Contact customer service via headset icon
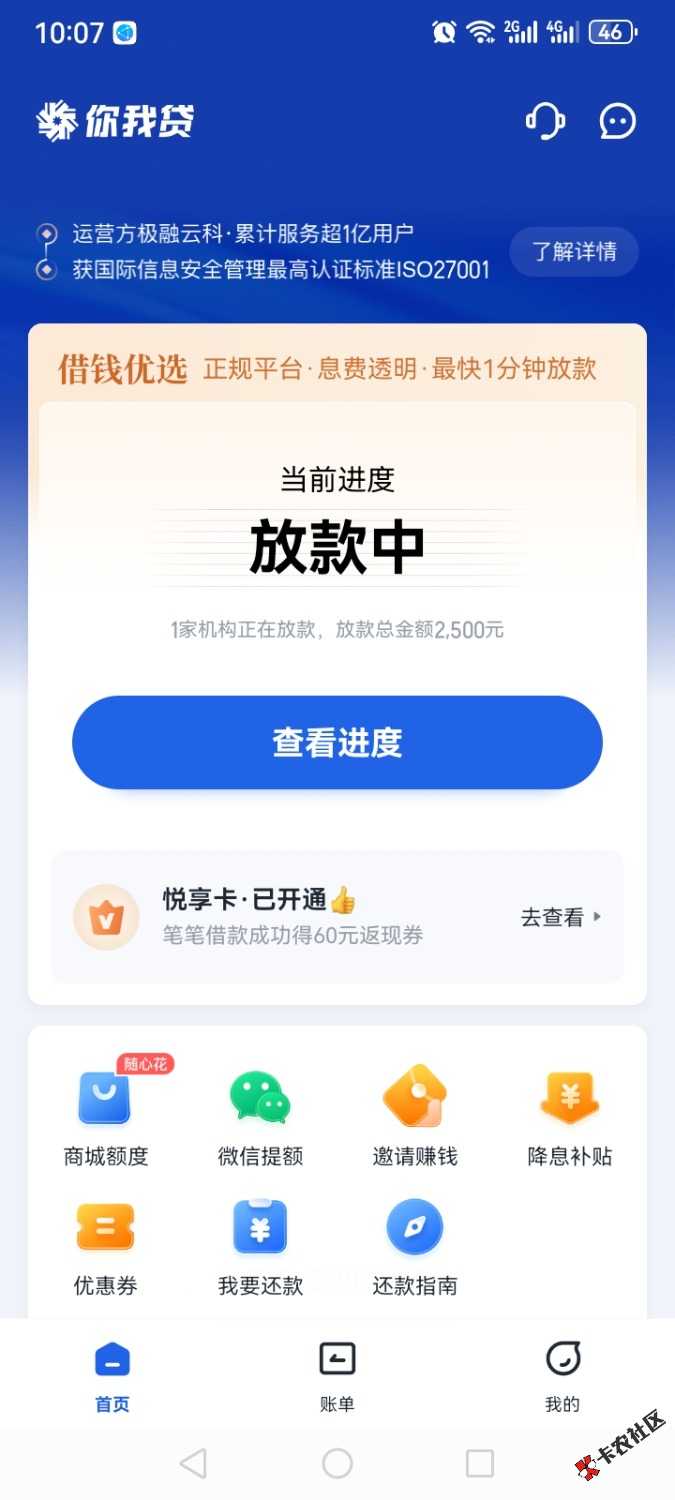The width and height of the screenshot is (675, 1500). (x=545, y=121)
